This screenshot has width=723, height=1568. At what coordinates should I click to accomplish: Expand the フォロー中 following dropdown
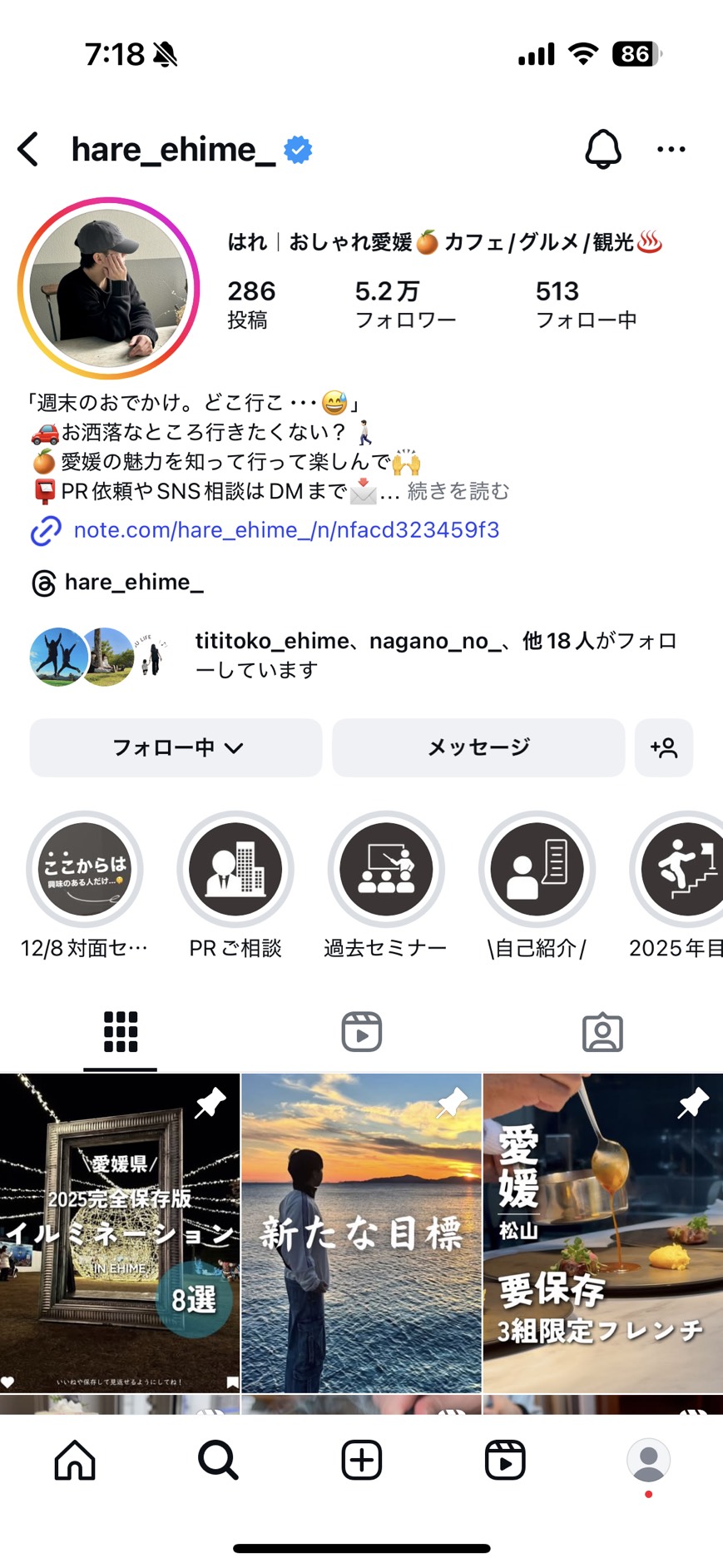tap(176, 747)
